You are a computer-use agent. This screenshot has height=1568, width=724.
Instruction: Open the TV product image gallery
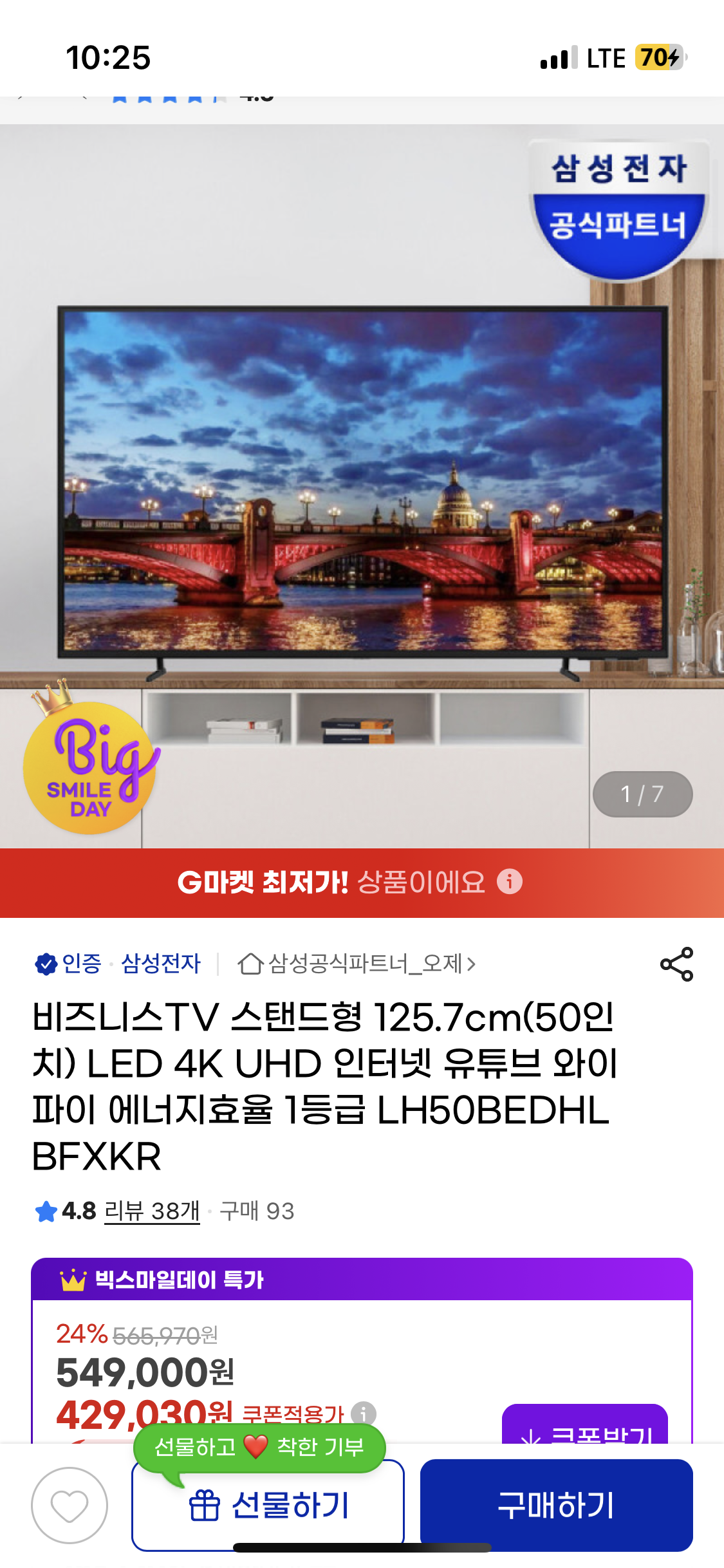[x=362, y=483]
